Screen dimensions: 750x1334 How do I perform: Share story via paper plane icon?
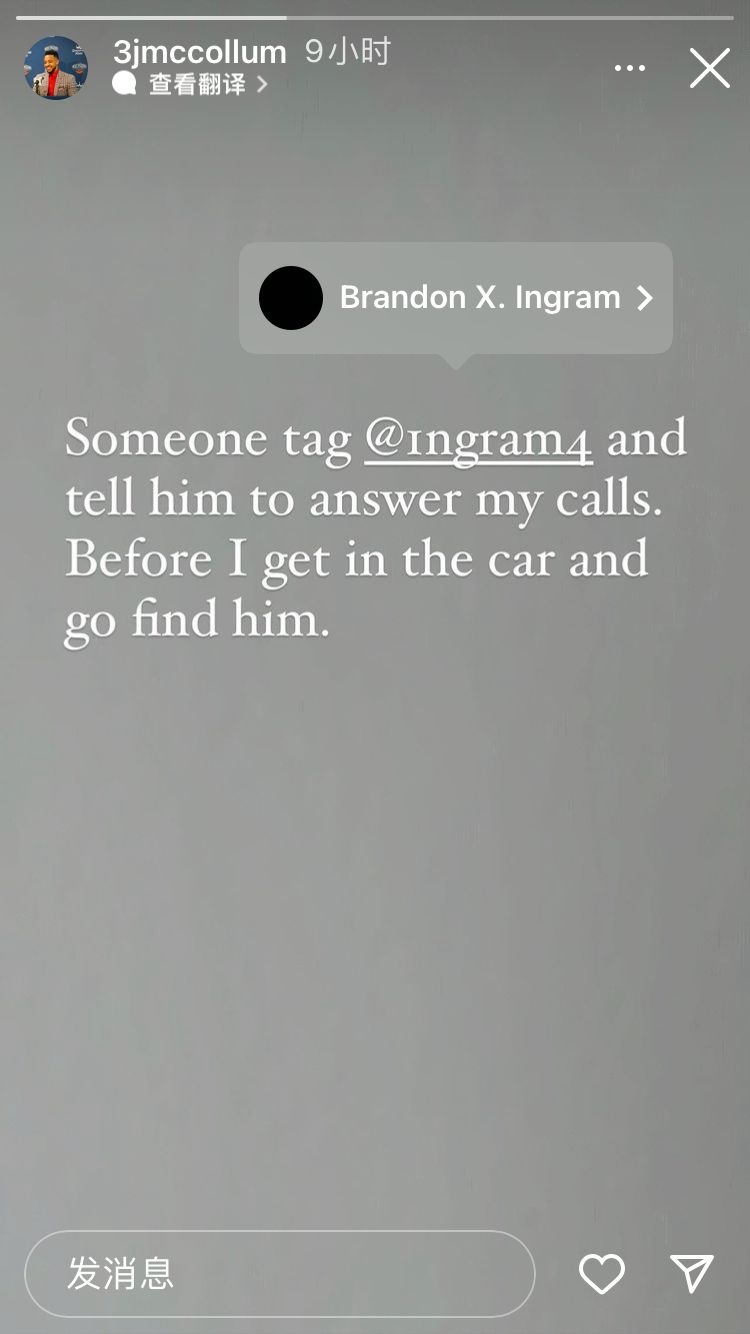pos(691,1273)
